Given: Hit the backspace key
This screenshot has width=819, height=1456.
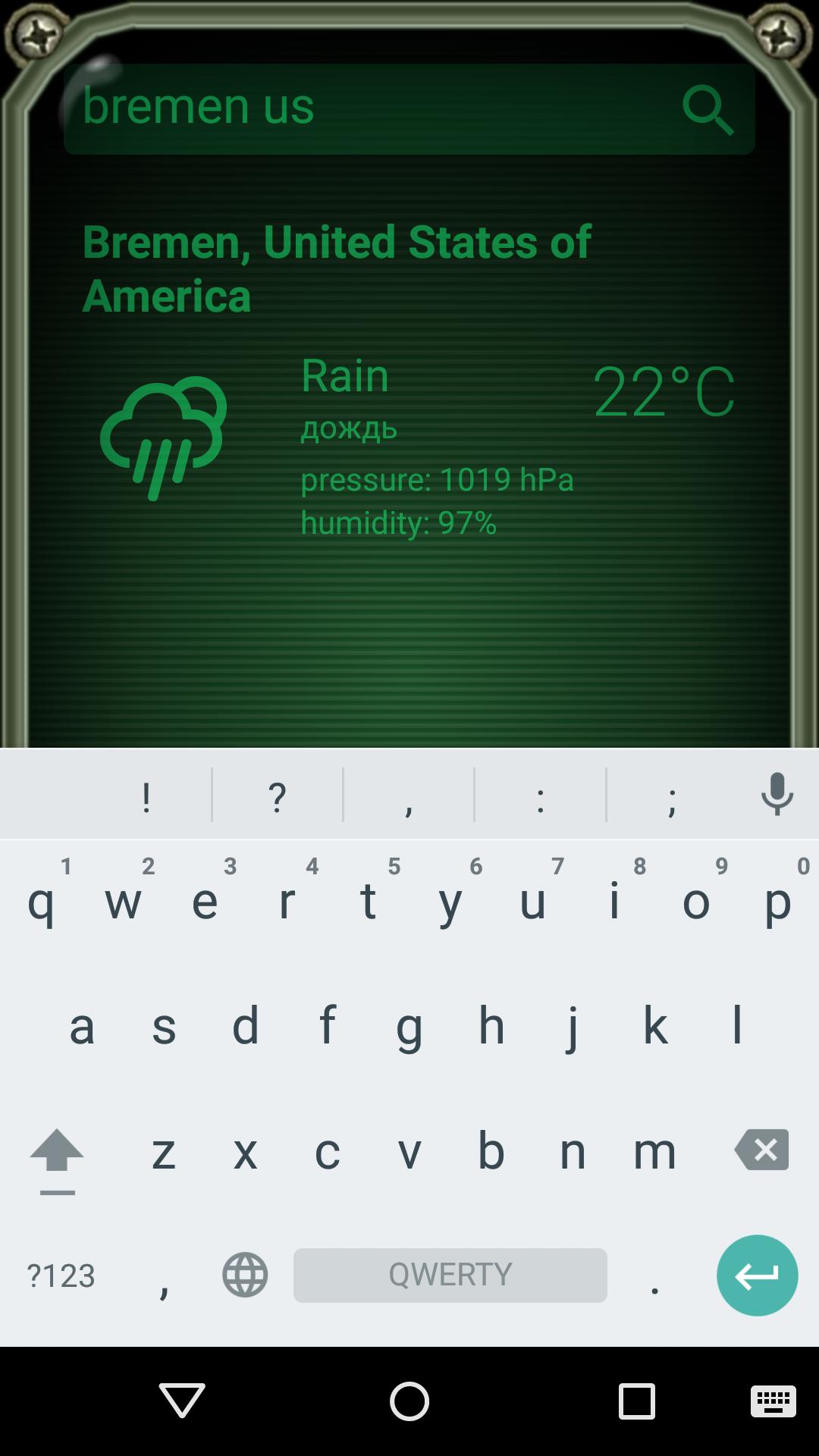Looking at the screenshot, I should coord(761,1150).
